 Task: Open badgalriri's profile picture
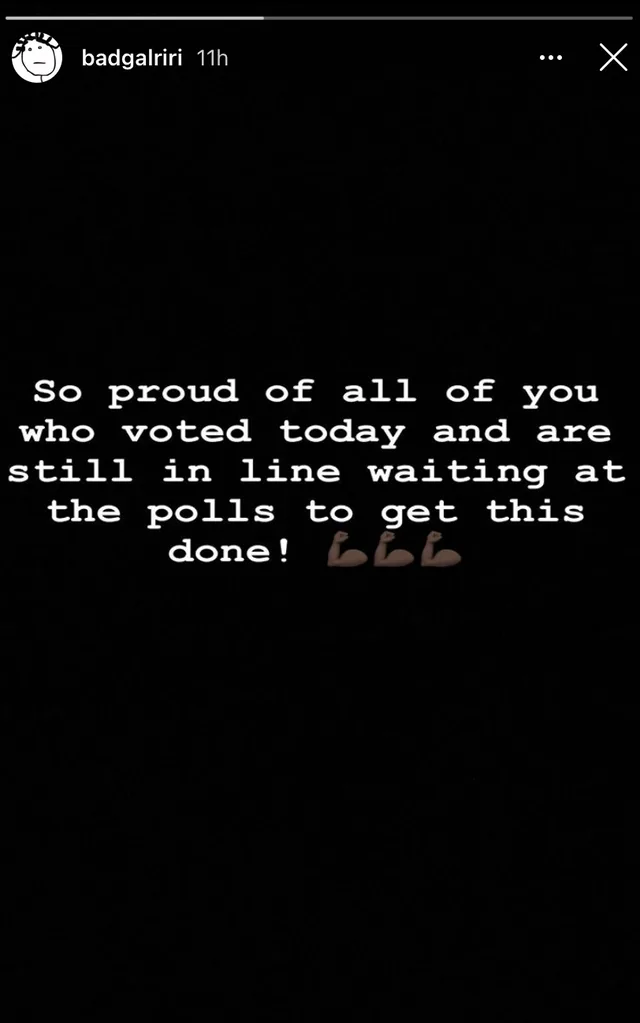click(x=36, y=58)
